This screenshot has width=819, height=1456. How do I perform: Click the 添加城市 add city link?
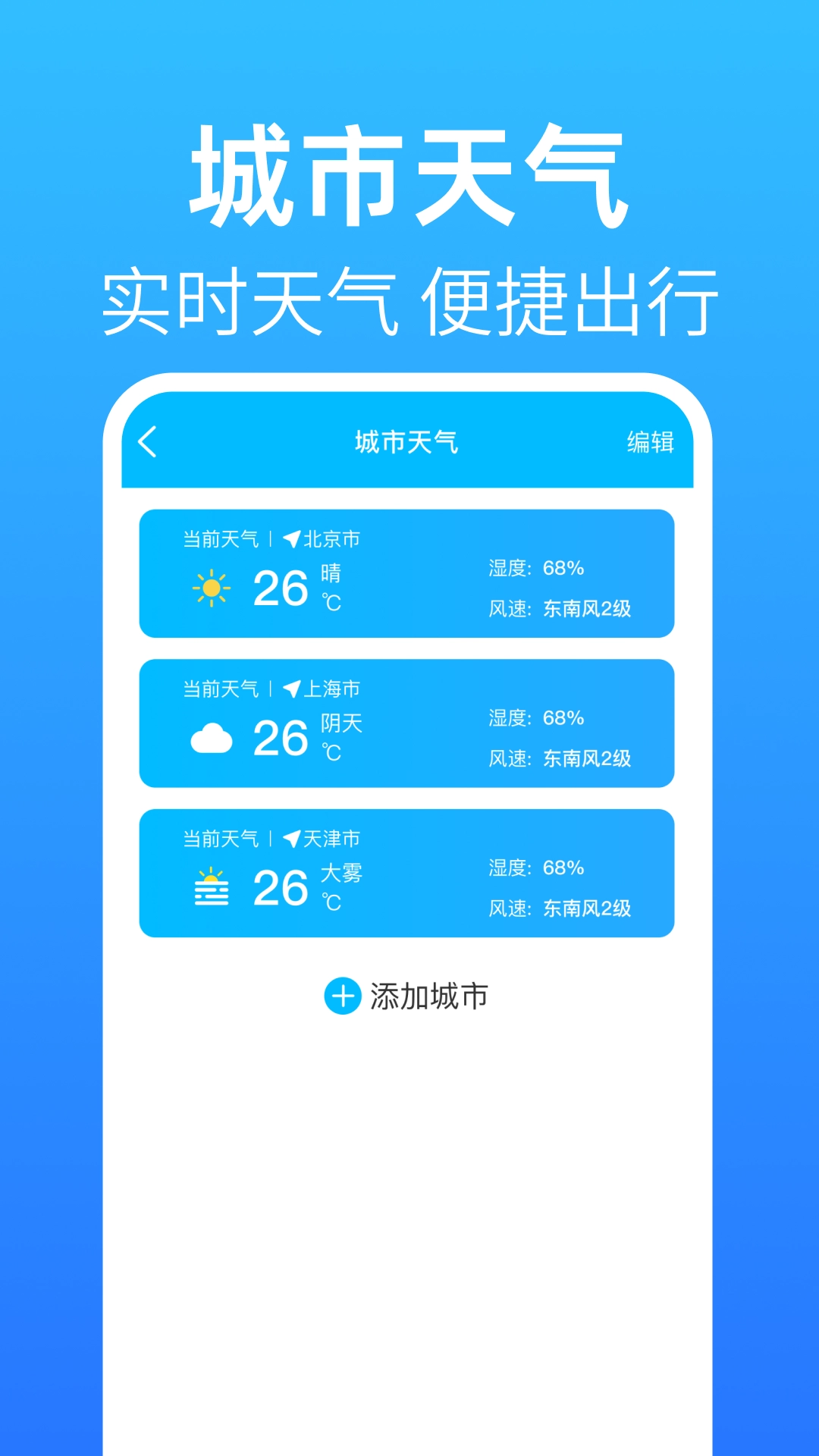coord(428,995)
